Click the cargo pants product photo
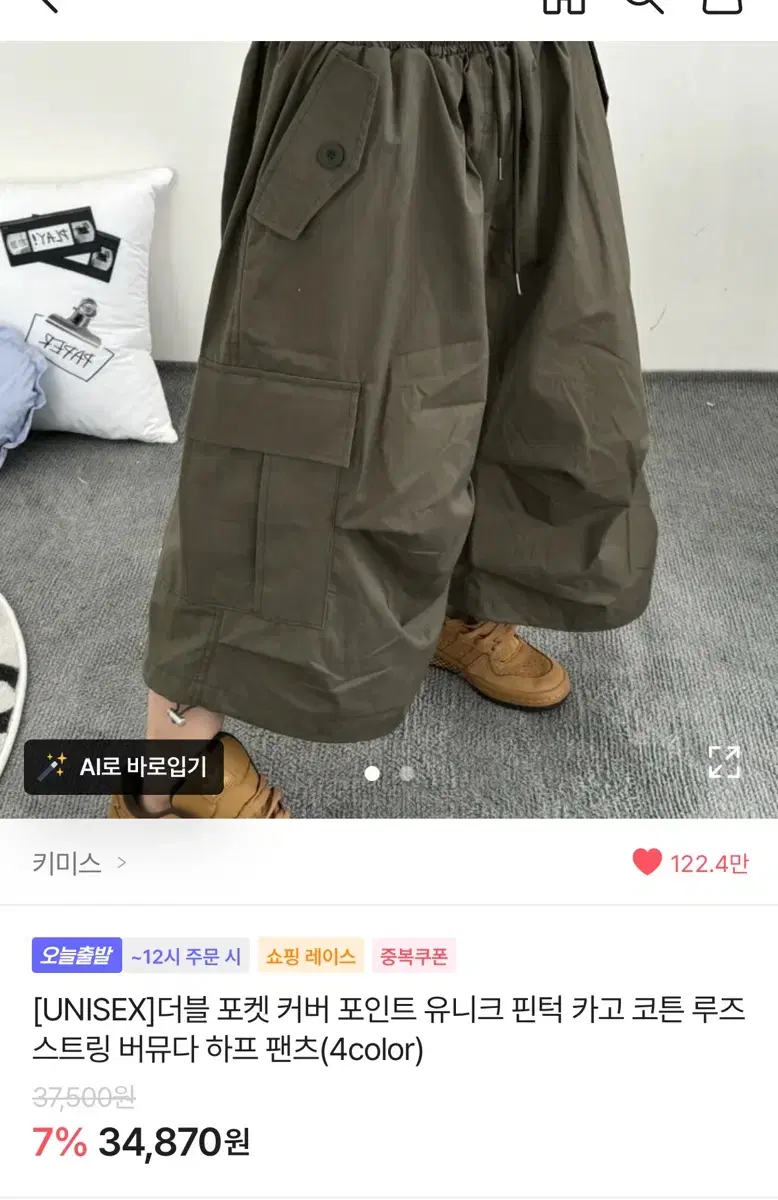Viewport: 778px width, 1200px height. point(389,400)
